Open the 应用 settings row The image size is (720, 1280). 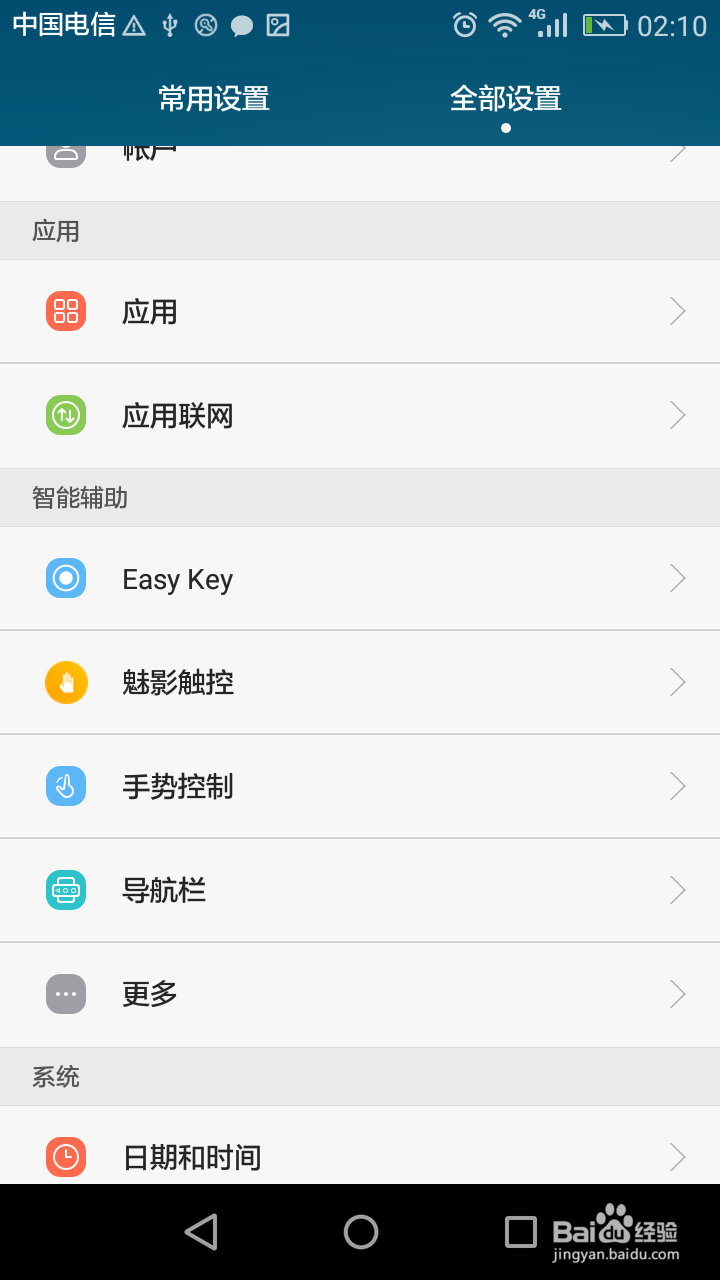tap(360, 312)
